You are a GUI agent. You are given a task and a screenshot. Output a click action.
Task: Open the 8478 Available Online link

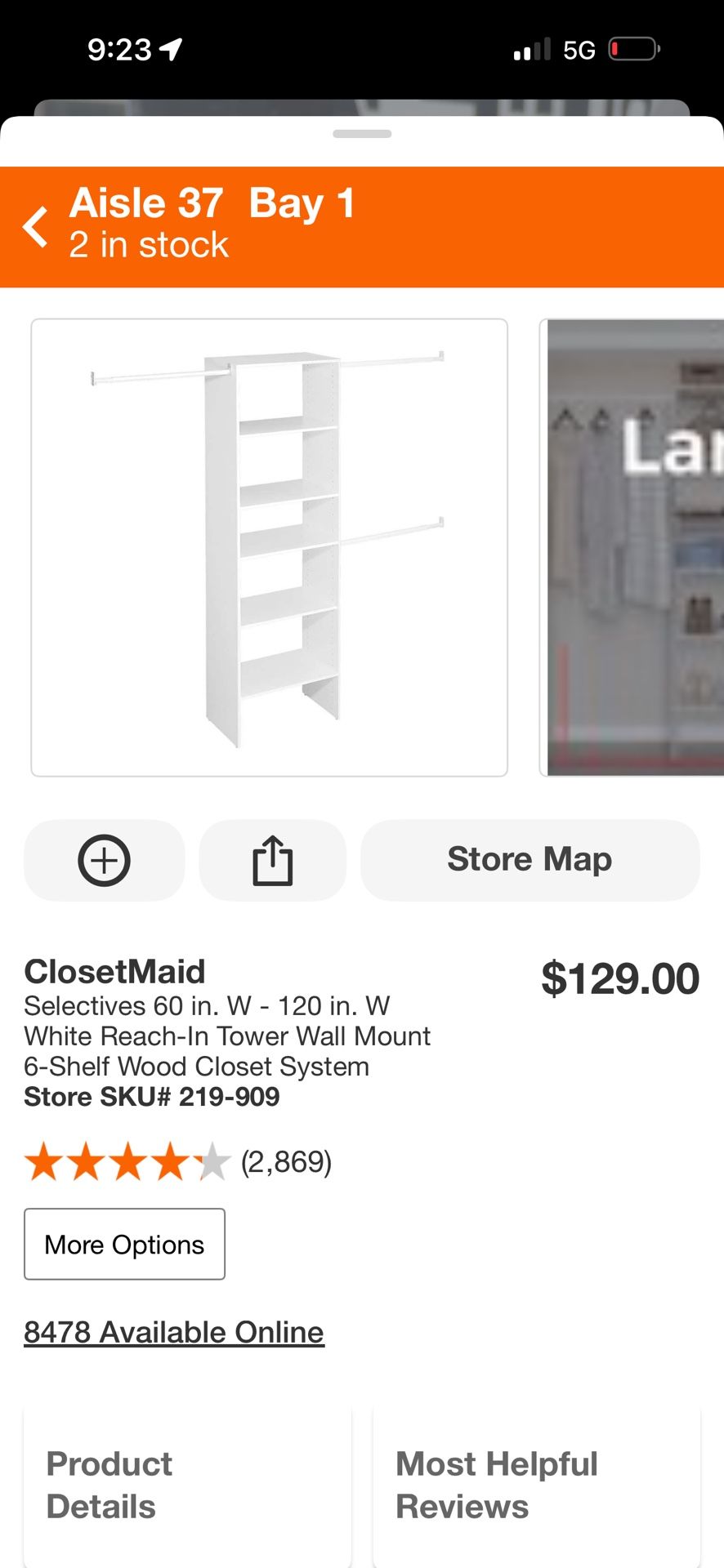(x=174, y=1332)
